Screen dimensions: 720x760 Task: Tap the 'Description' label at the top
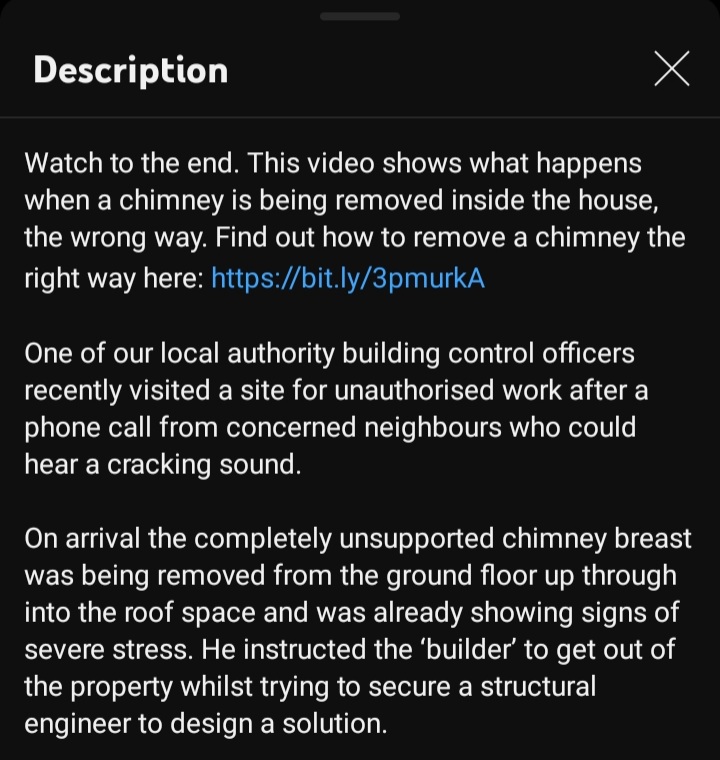130,70
